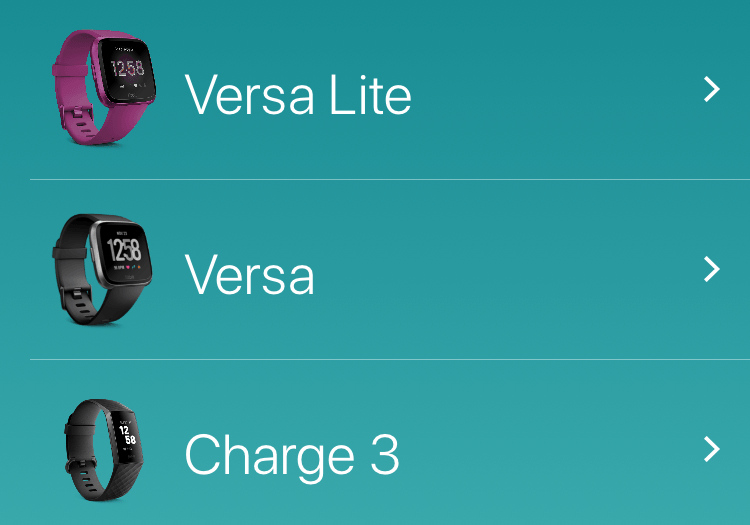The width and height of the screenshot is (750, 525).
Task: Open the Versa row
Action: point(250,273)
